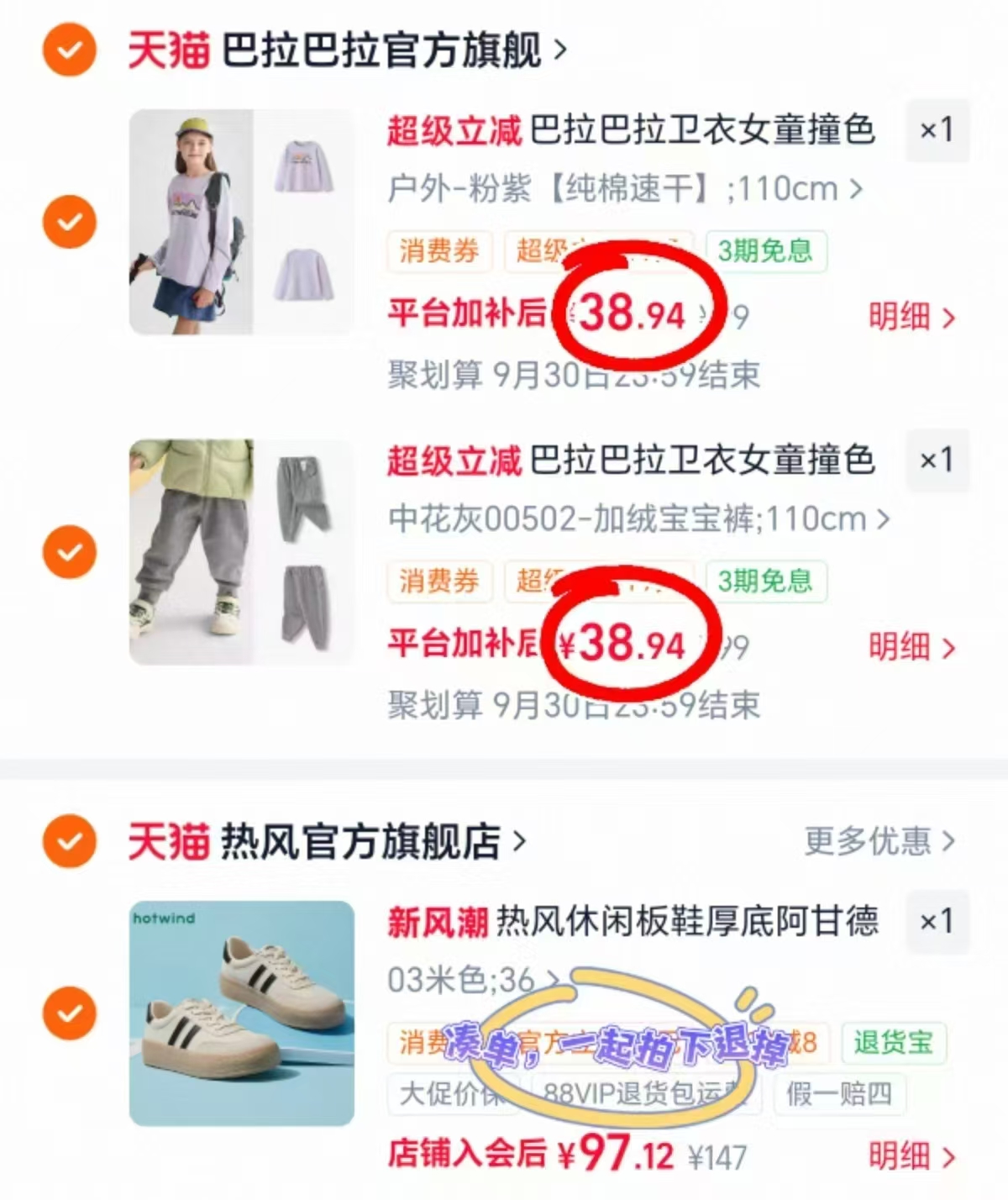View 明细 for the 粉紫 sweatshirt
Image resolution: width=1008 pixels, height=1200 pixels.
911,317
